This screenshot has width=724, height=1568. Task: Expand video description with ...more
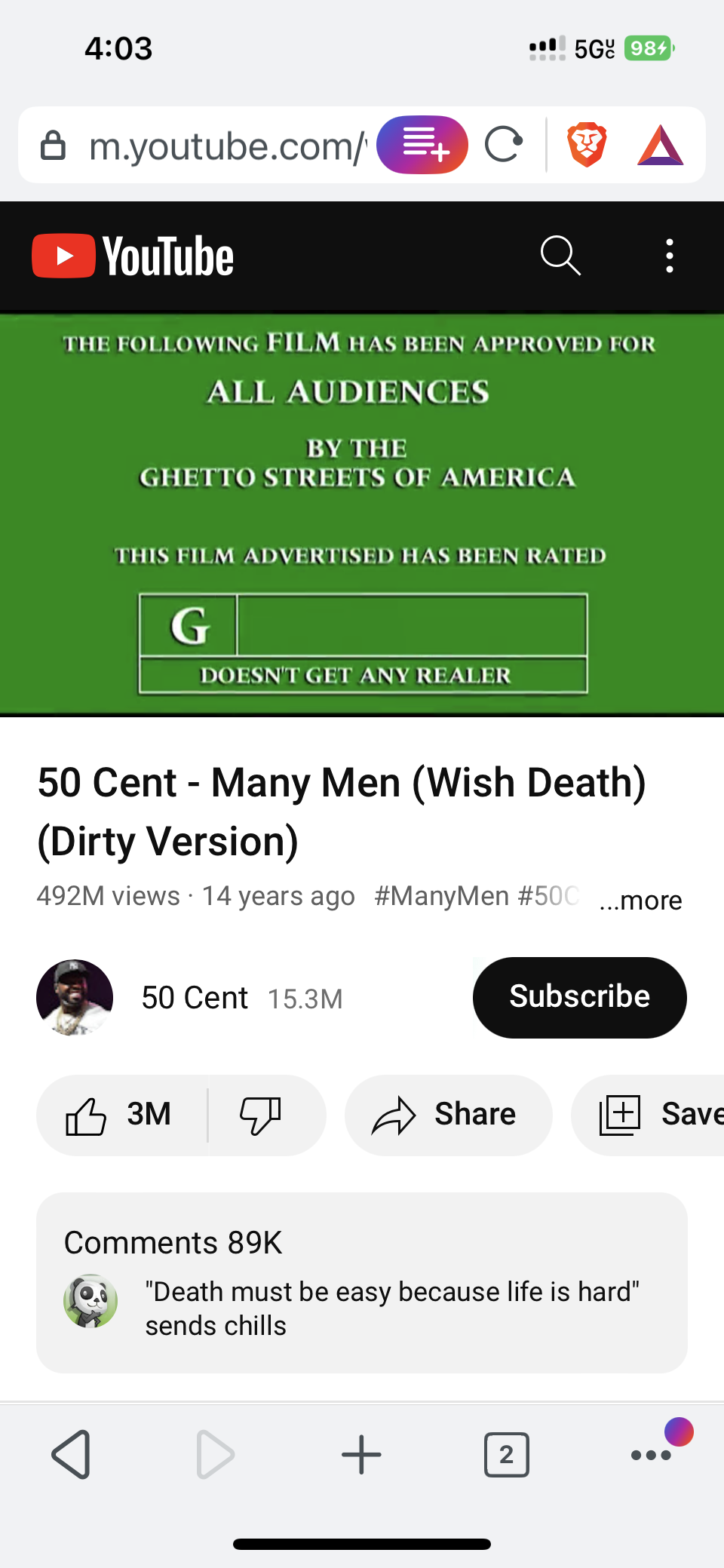tap(640, 900)
